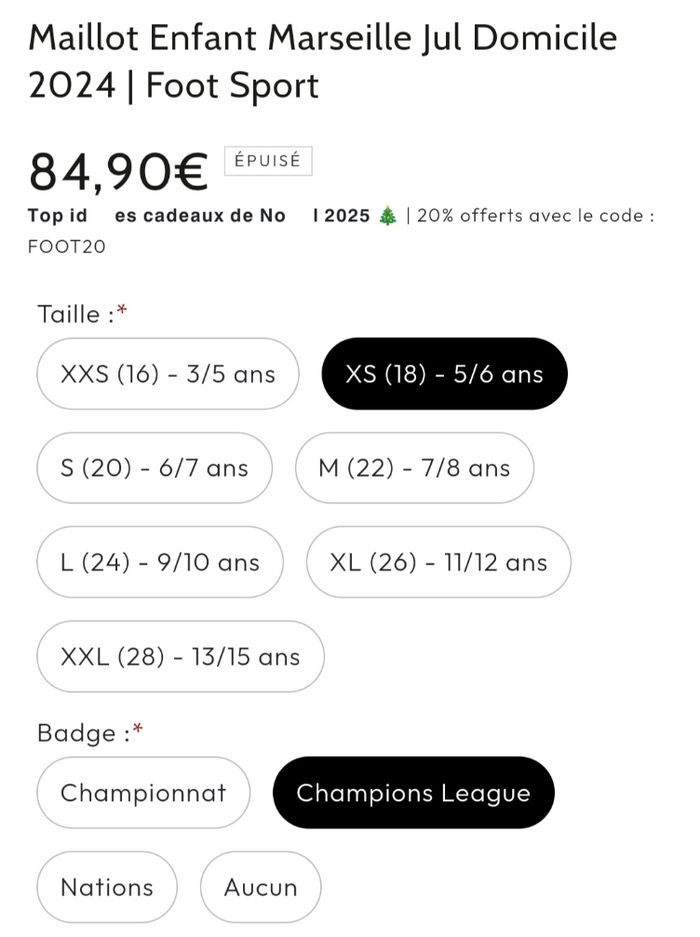Choose the XS (18) - 5/6 ans size
This screenshot has width=700, height=937.
[444, 374]
